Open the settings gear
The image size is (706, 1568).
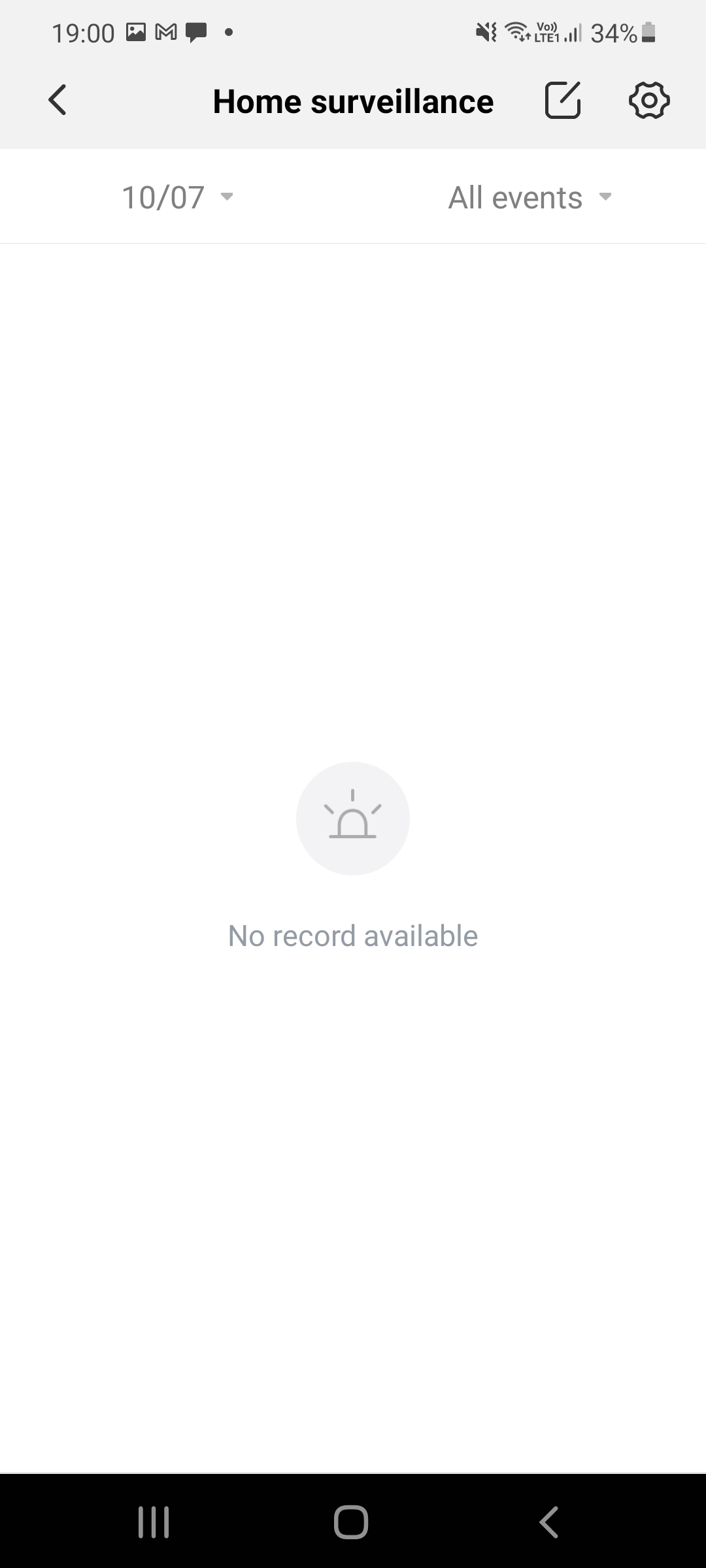[648, 101]
